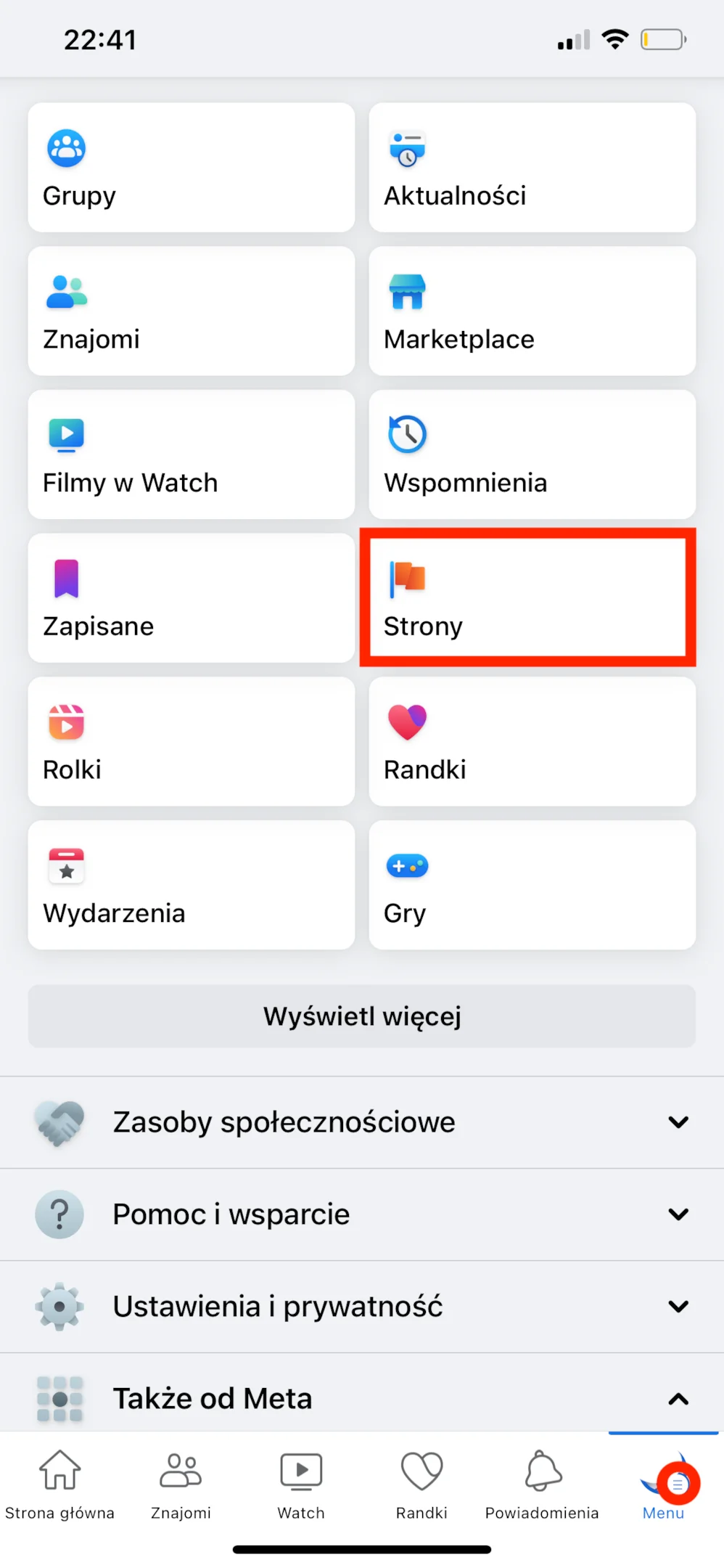Expand Ustawienia i prywatność section

point(362,1307)
